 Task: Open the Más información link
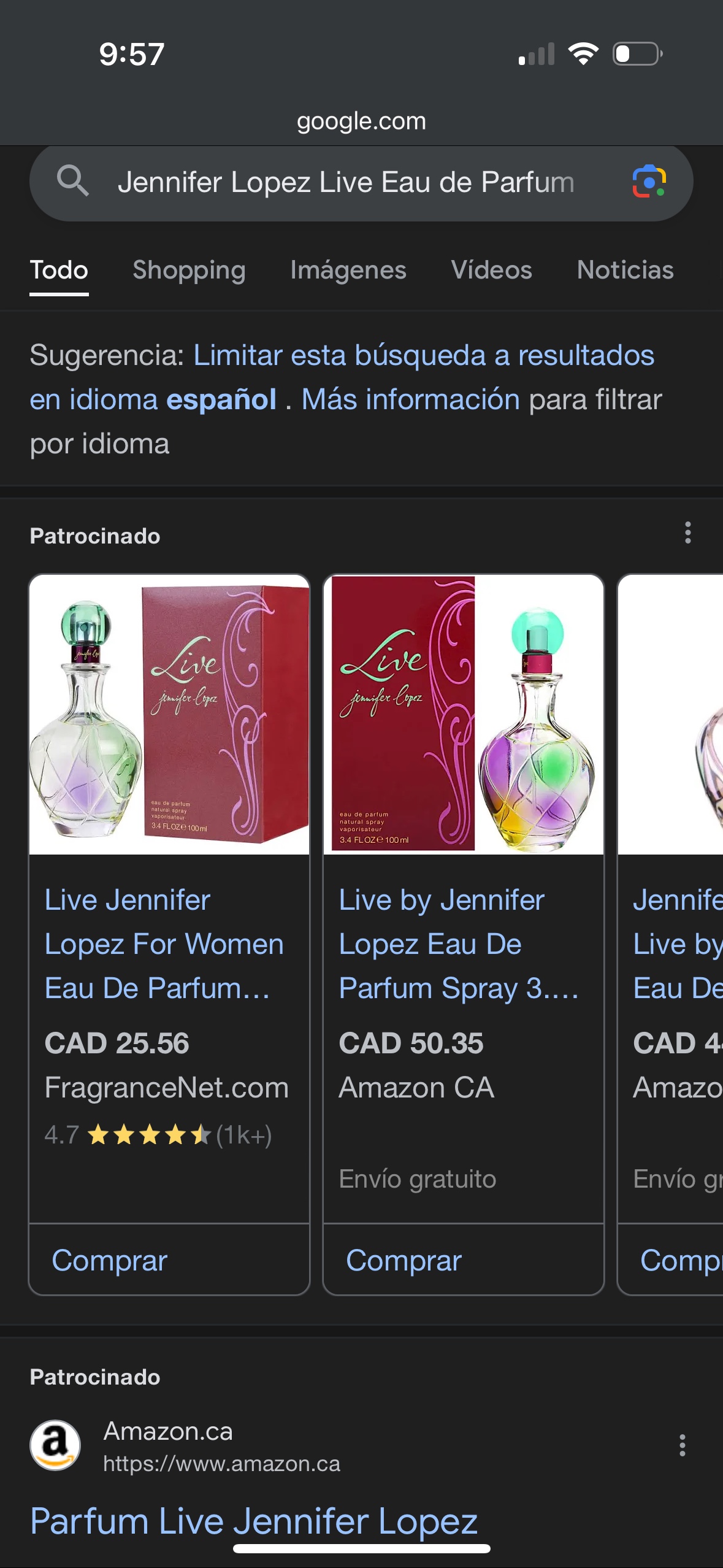(x=410, y=399)
